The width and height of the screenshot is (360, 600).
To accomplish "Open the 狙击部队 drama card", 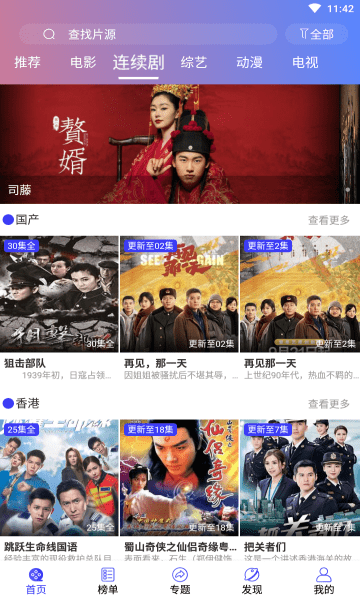I will click(x=59, y=308).
